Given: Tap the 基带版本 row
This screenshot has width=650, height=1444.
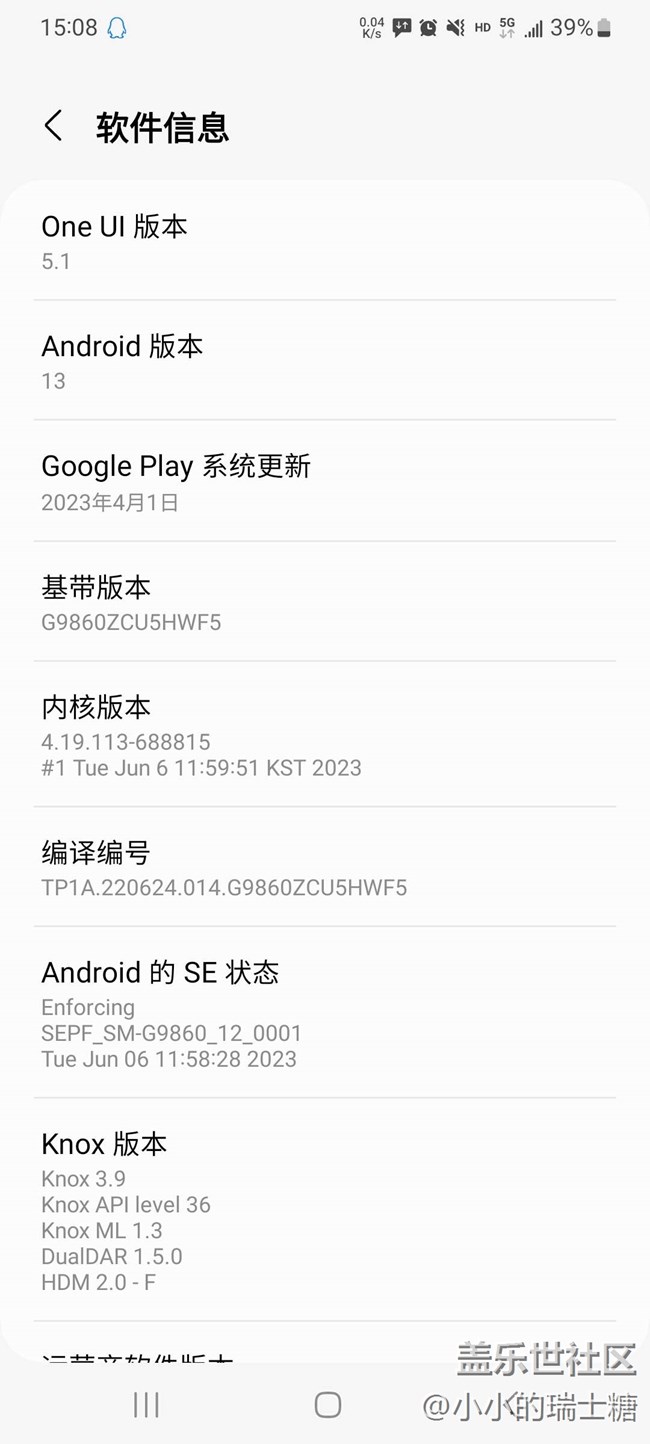Looking at the screenshot, I should [324, 603].
